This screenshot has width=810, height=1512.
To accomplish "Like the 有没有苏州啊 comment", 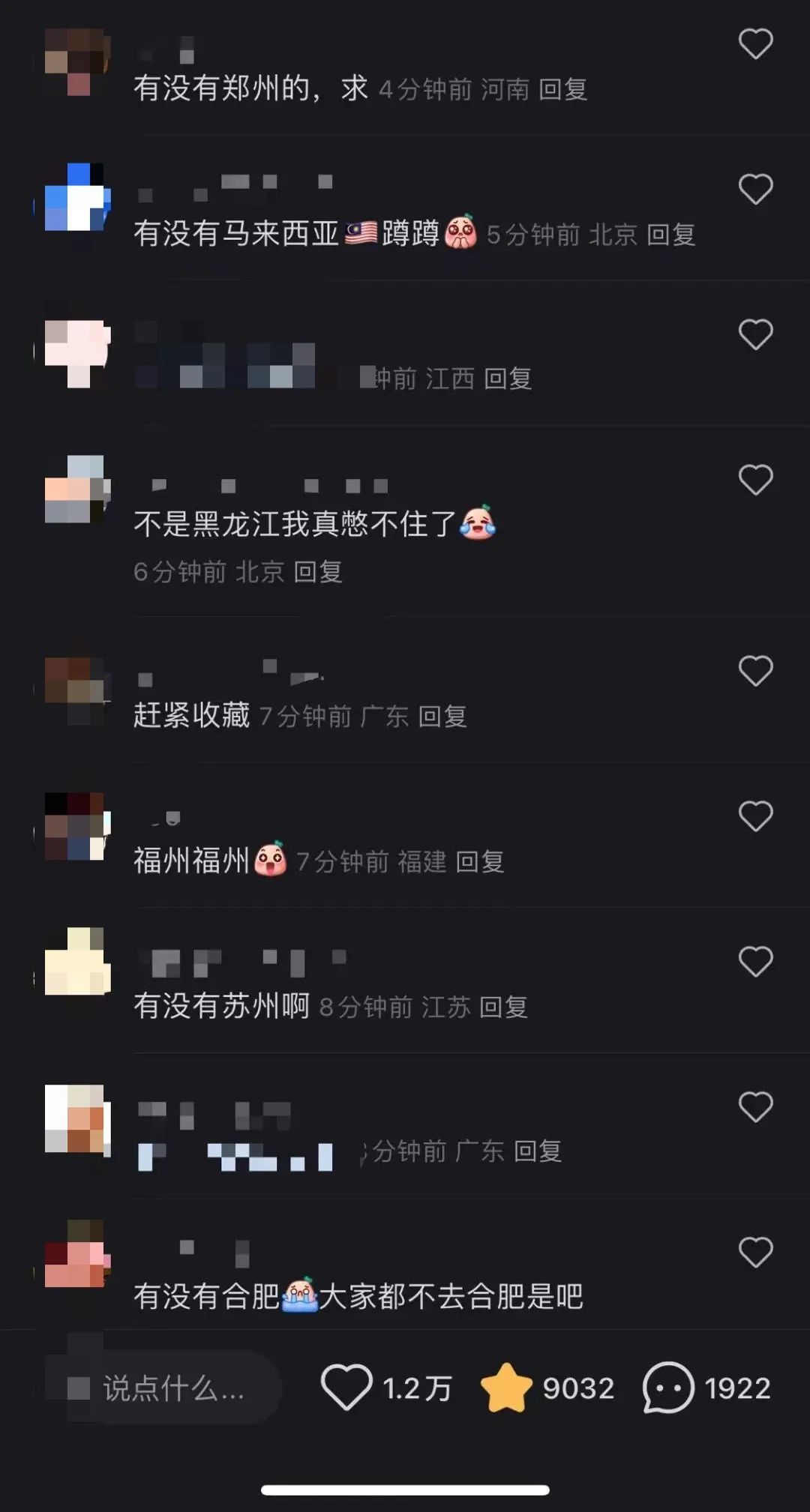I will [755, 962].
